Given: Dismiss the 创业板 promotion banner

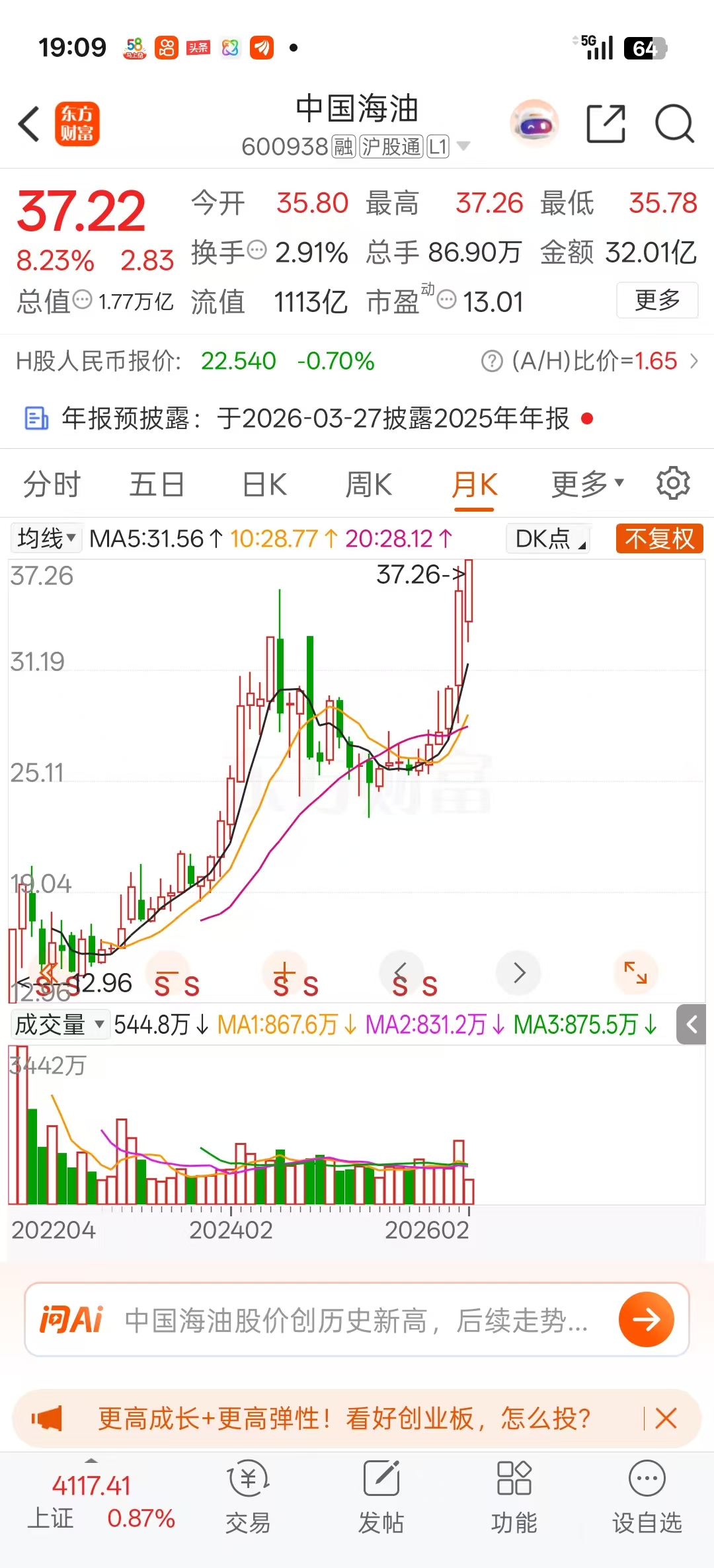Looking at the screenshot, I should click(x=666, y=1419).
